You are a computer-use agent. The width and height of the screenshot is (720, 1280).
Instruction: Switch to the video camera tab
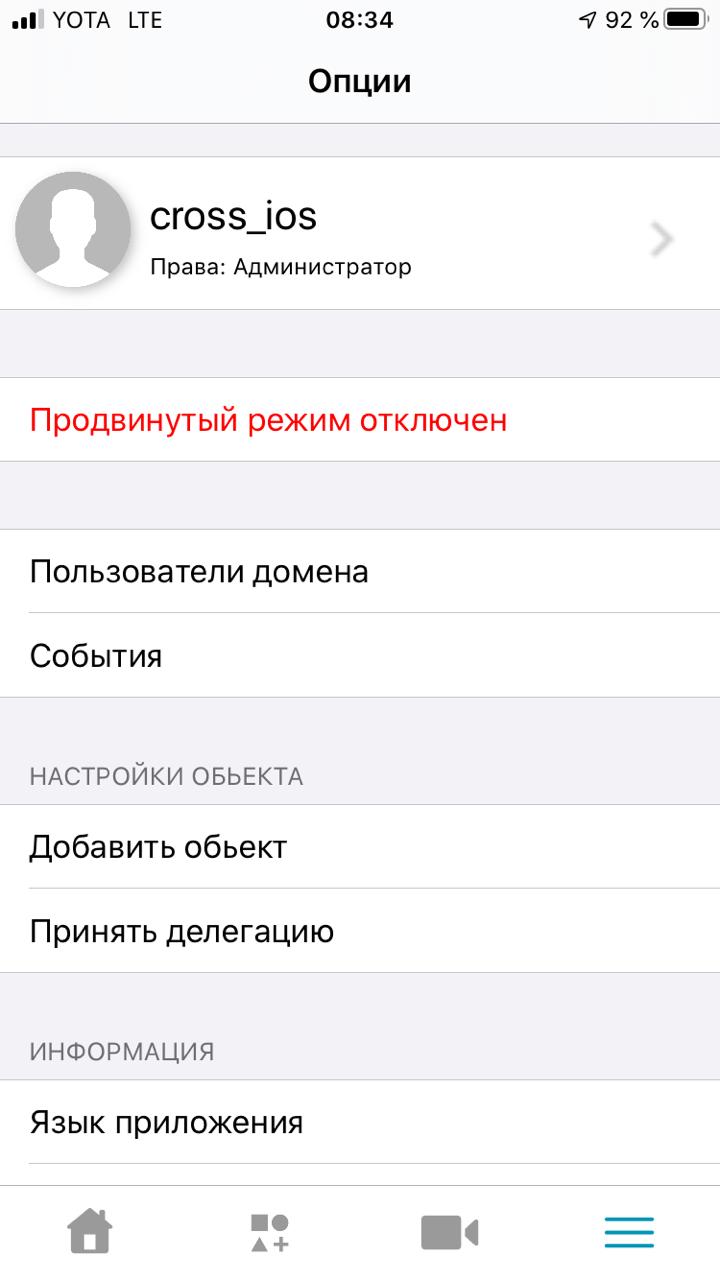[449, 1232]
